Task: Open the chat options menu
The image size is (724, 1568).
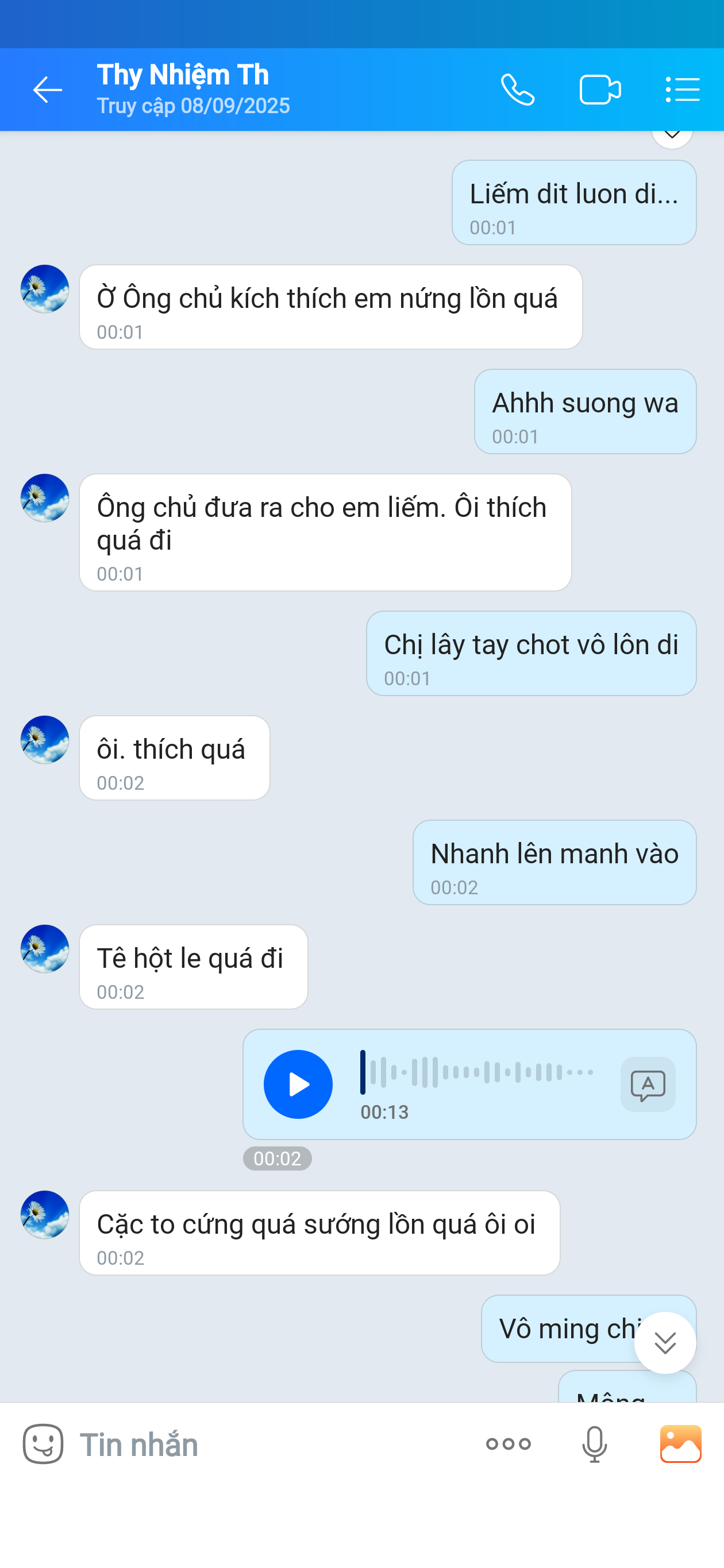Action: pyautogui.click(x=682, y=90)
